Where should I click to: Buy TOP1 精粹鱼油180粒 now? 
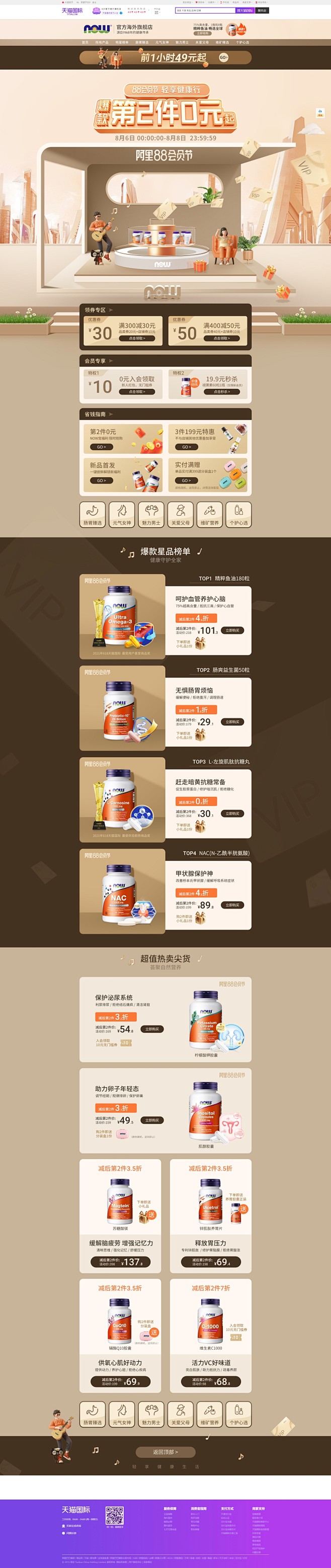point(232,630)
